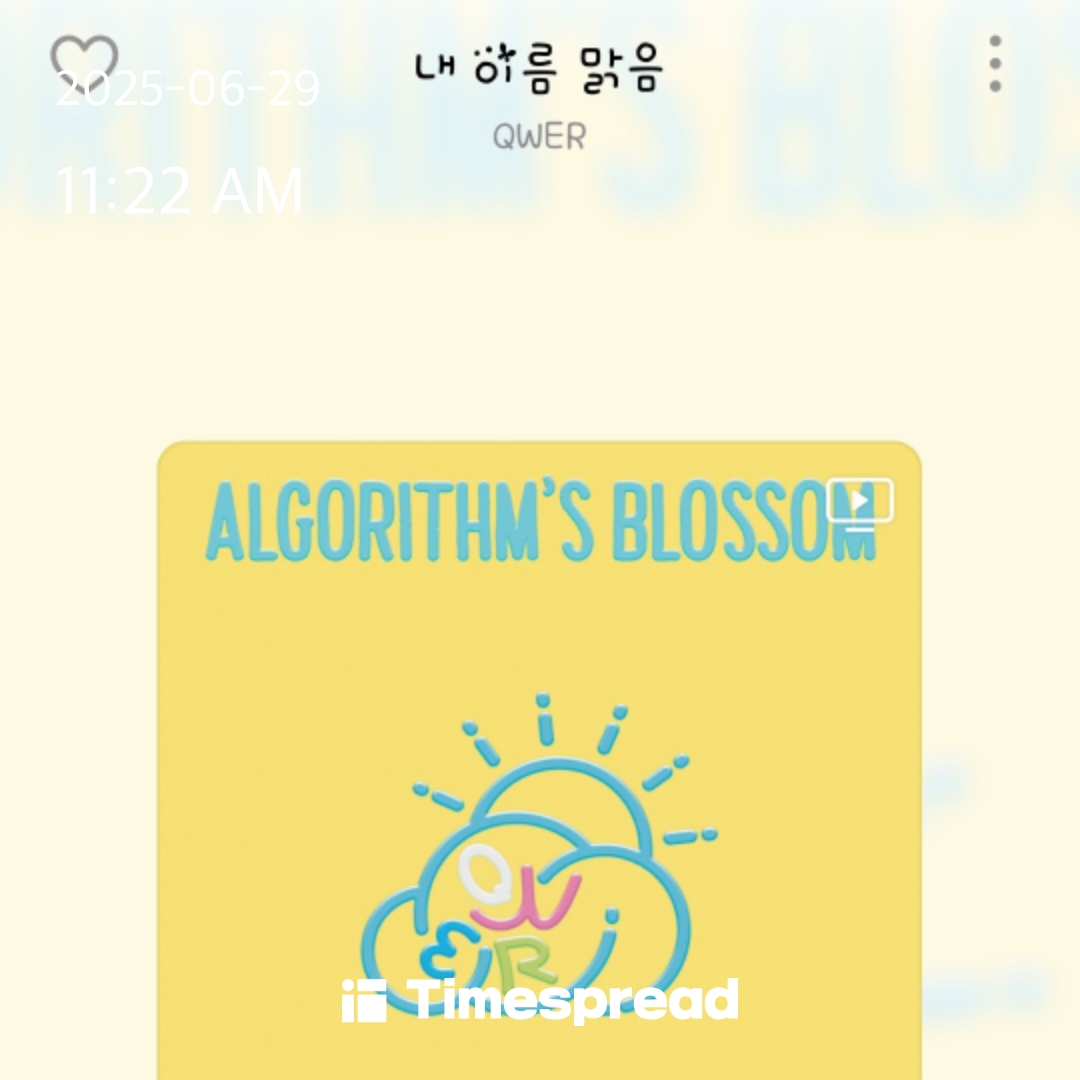
Task: Open the three-dot overflow menu
Action: (x=994, y=65)
